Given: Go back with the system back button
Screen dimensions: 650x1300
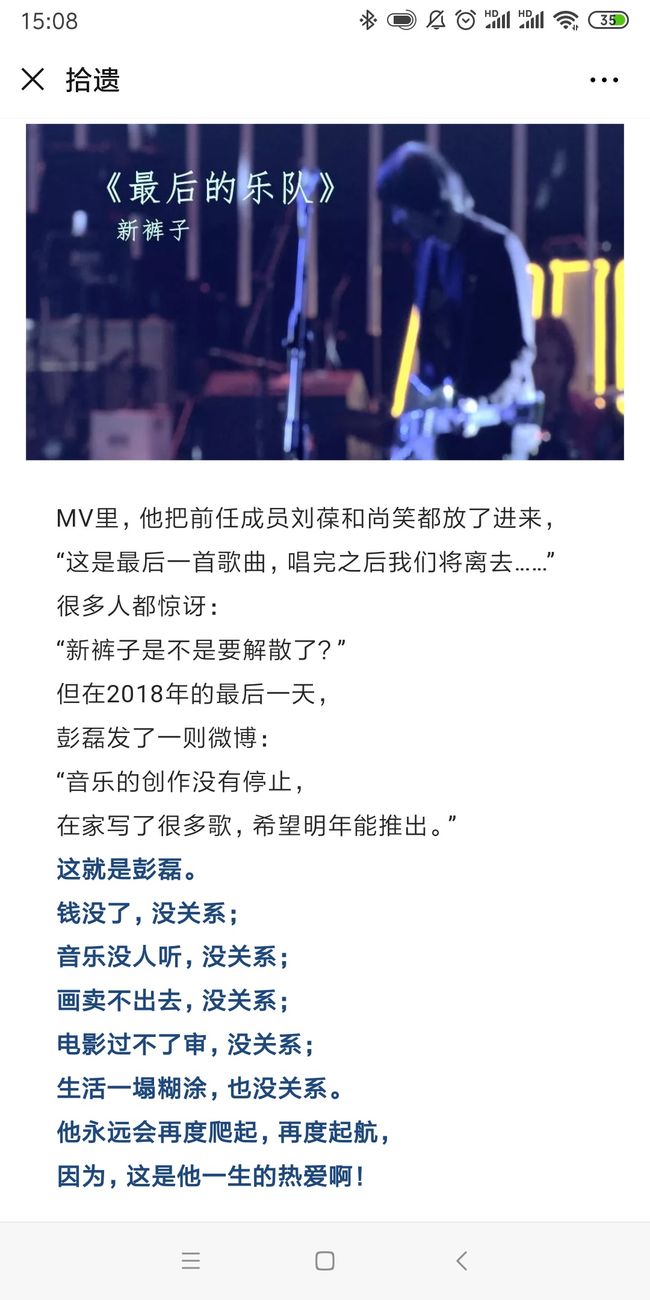Looking at the screenshot, I should (461, 1261).
